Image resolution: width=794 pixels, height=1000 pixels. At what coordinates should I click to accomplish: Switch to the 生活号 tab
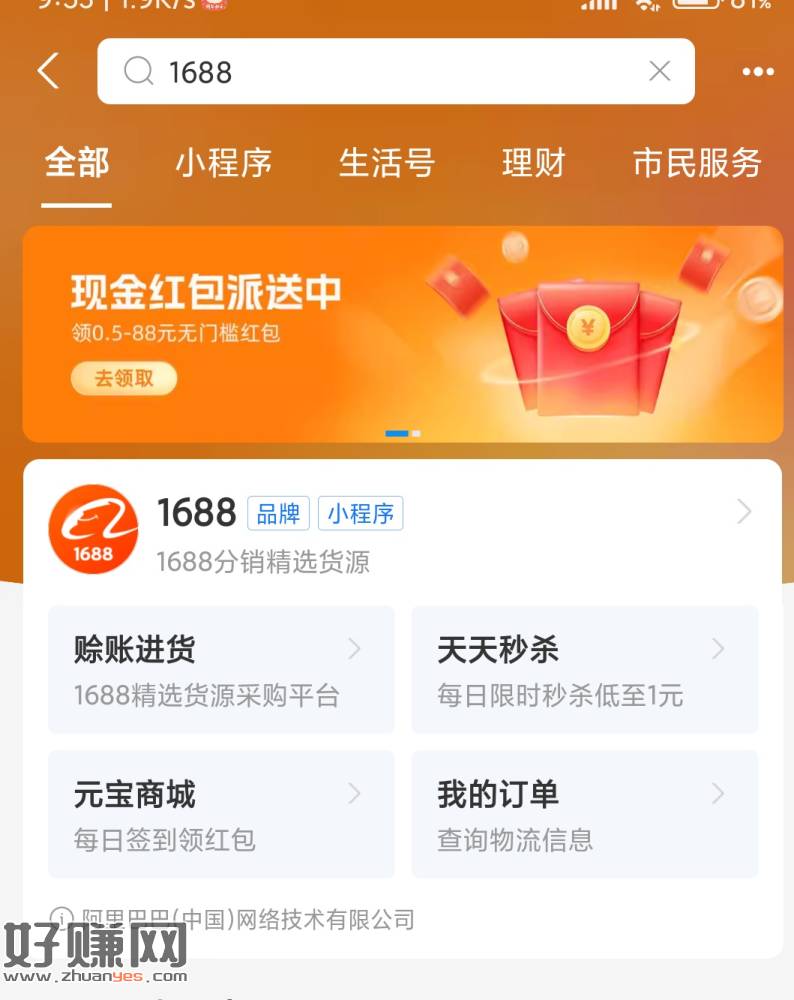point(386,163)
